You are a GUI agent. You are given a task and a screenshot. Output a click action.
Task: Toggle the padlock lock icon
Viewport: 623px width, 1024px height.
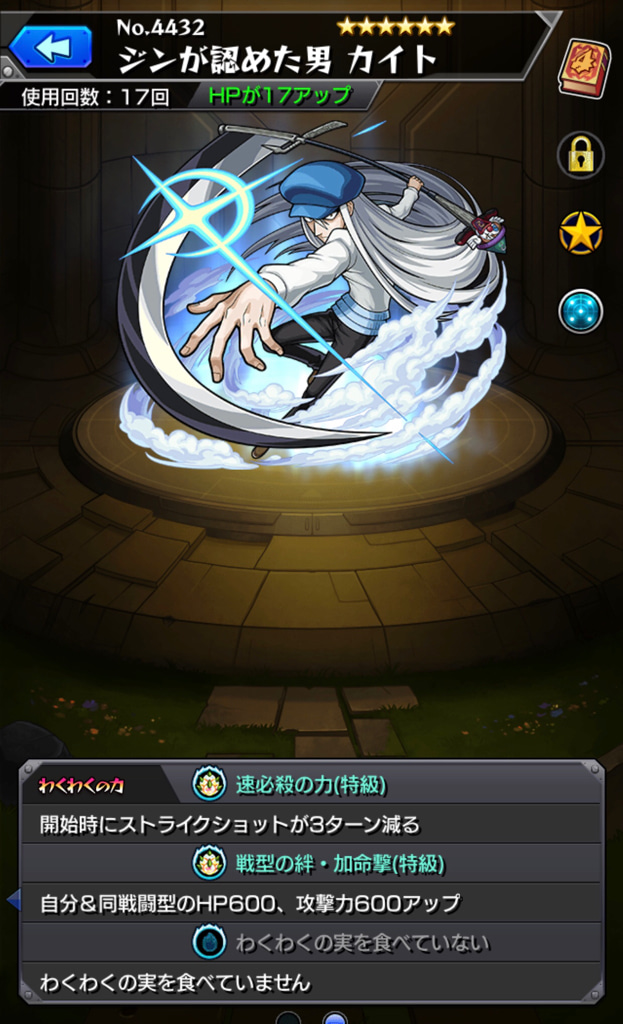[x=581, y=155]
